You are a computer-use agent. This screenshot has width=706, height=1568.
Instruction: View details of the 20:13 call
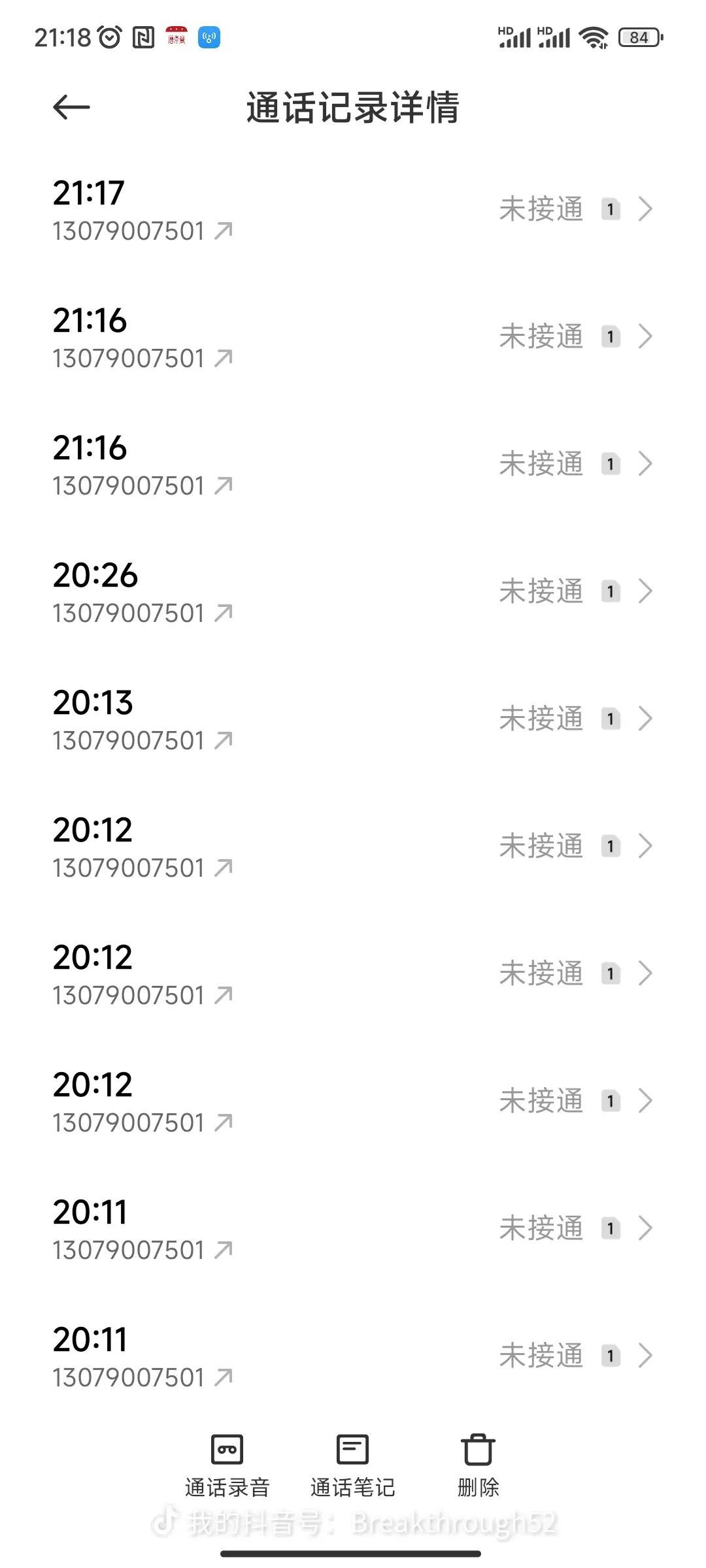pyautogui.click(x=353, y=720)
